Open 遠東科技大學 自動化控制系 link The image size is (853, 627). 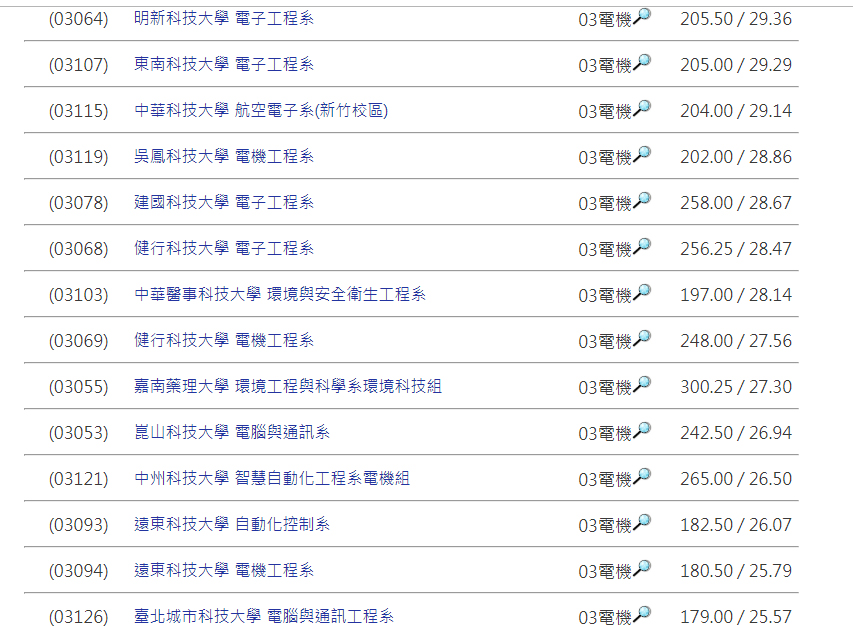(232, 525)
